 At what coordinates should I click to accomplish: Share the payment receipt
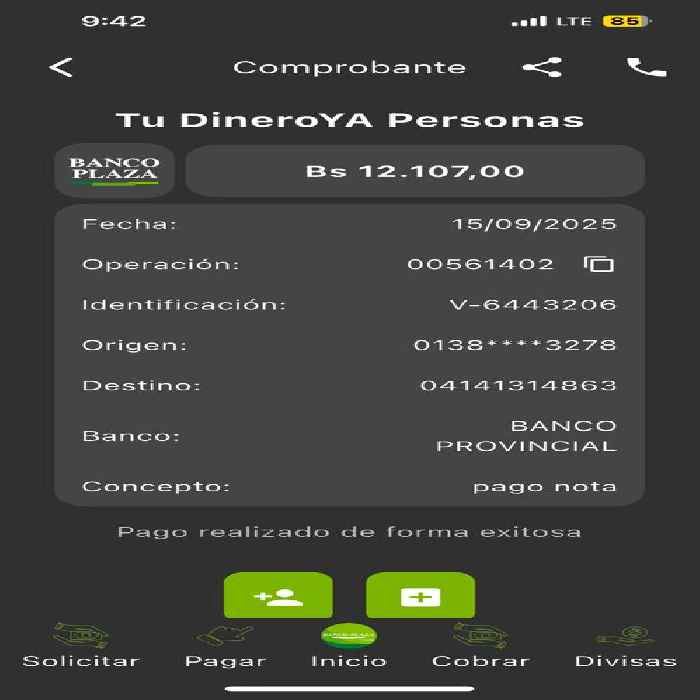(542, 67)
